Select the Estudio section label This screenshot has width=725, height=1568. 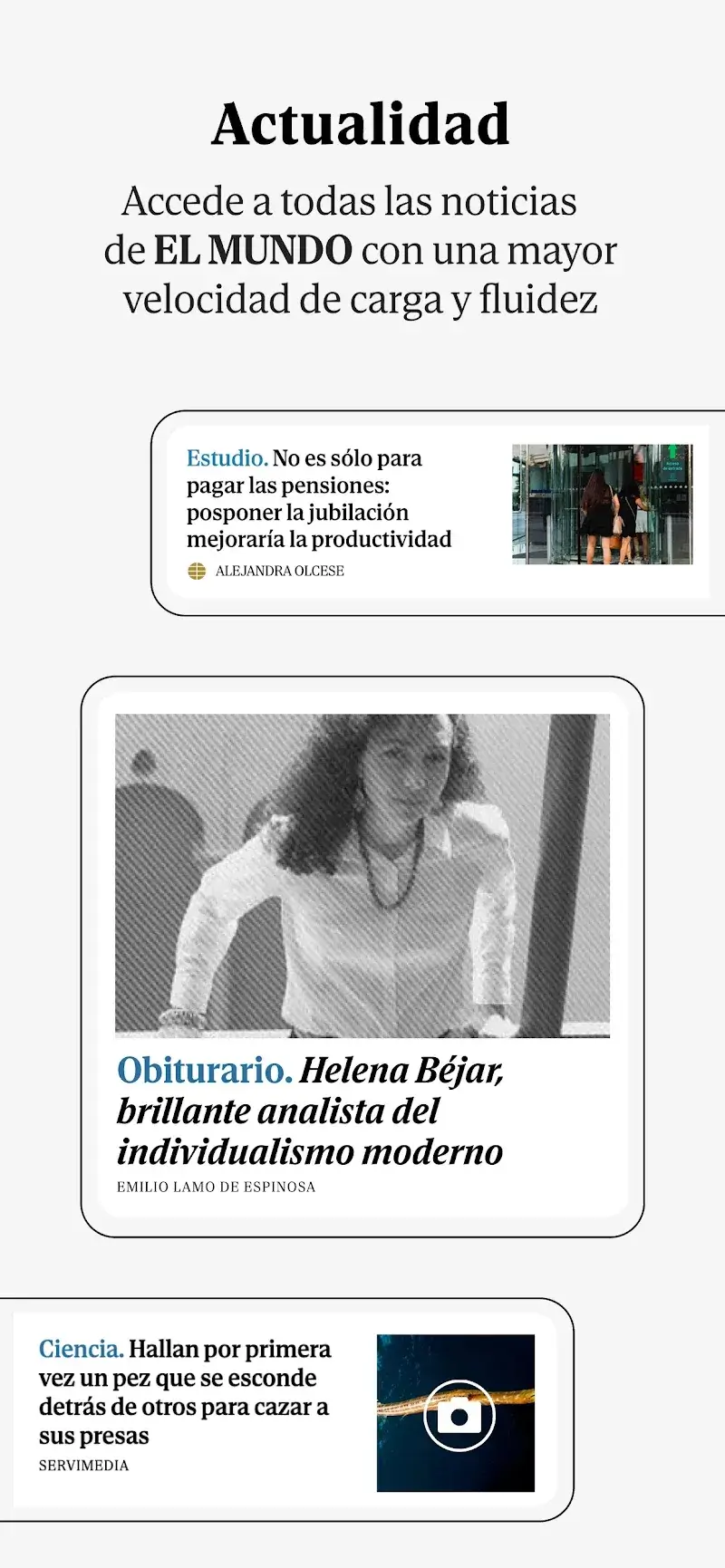click(x=224, y=457)
